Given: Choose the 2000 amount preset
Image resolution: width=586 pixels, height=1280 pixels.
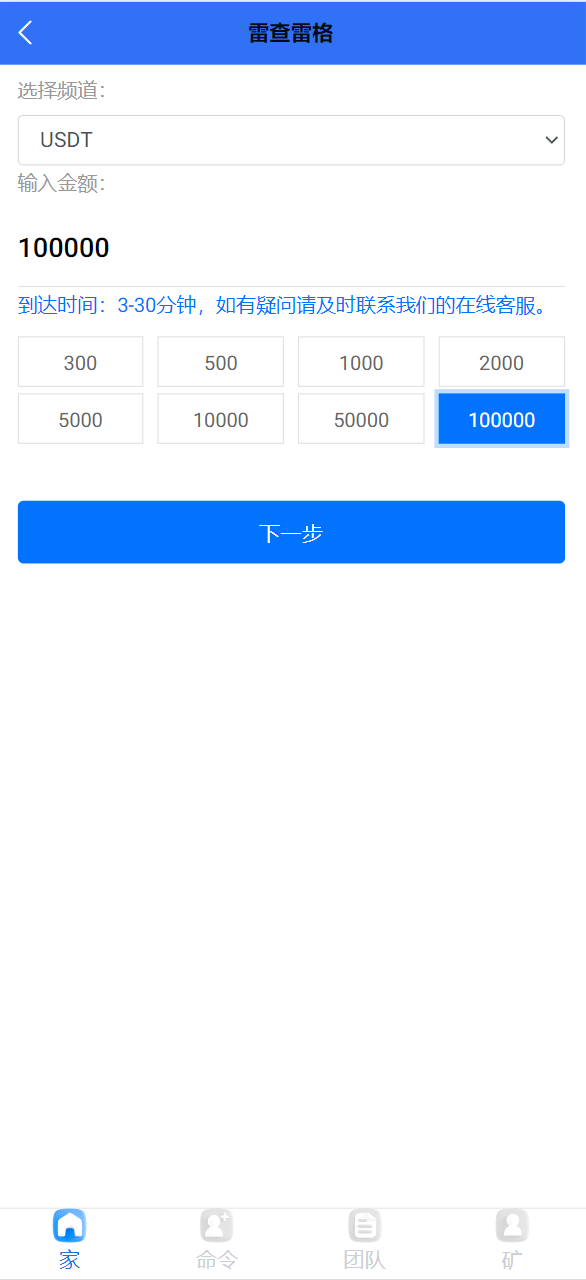Looking at the screenshot, I should (502, 362).
